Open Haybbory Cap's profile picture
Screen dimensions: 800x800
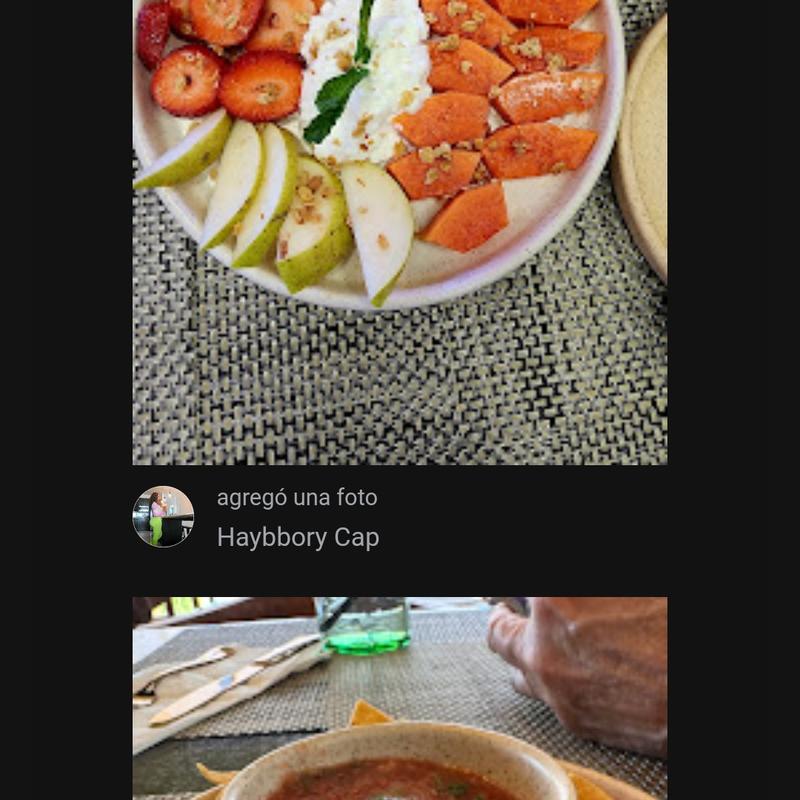(x=163, y=517)
